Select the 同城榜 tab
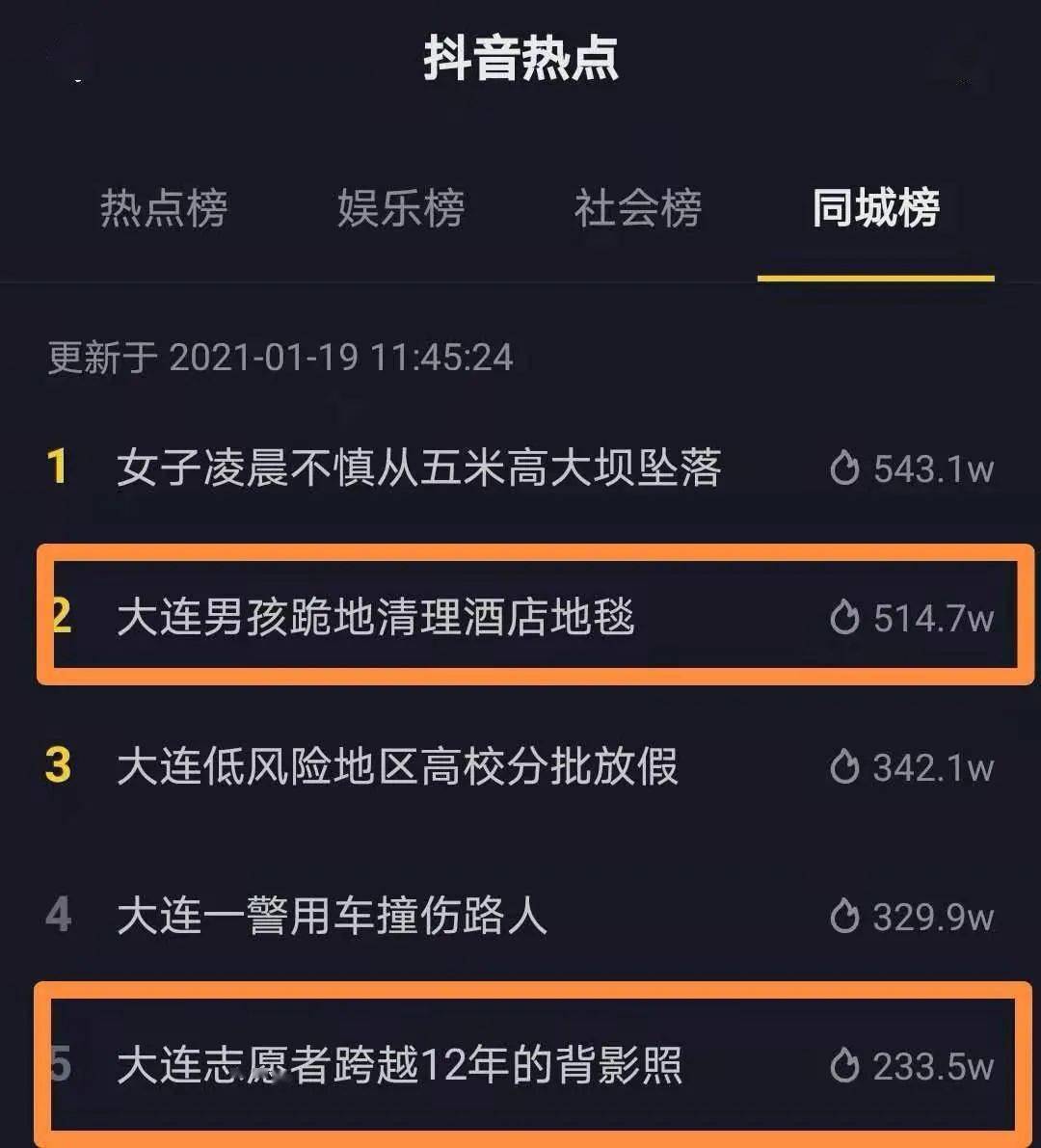1041x1148 pixels. [x=875, y=208]
